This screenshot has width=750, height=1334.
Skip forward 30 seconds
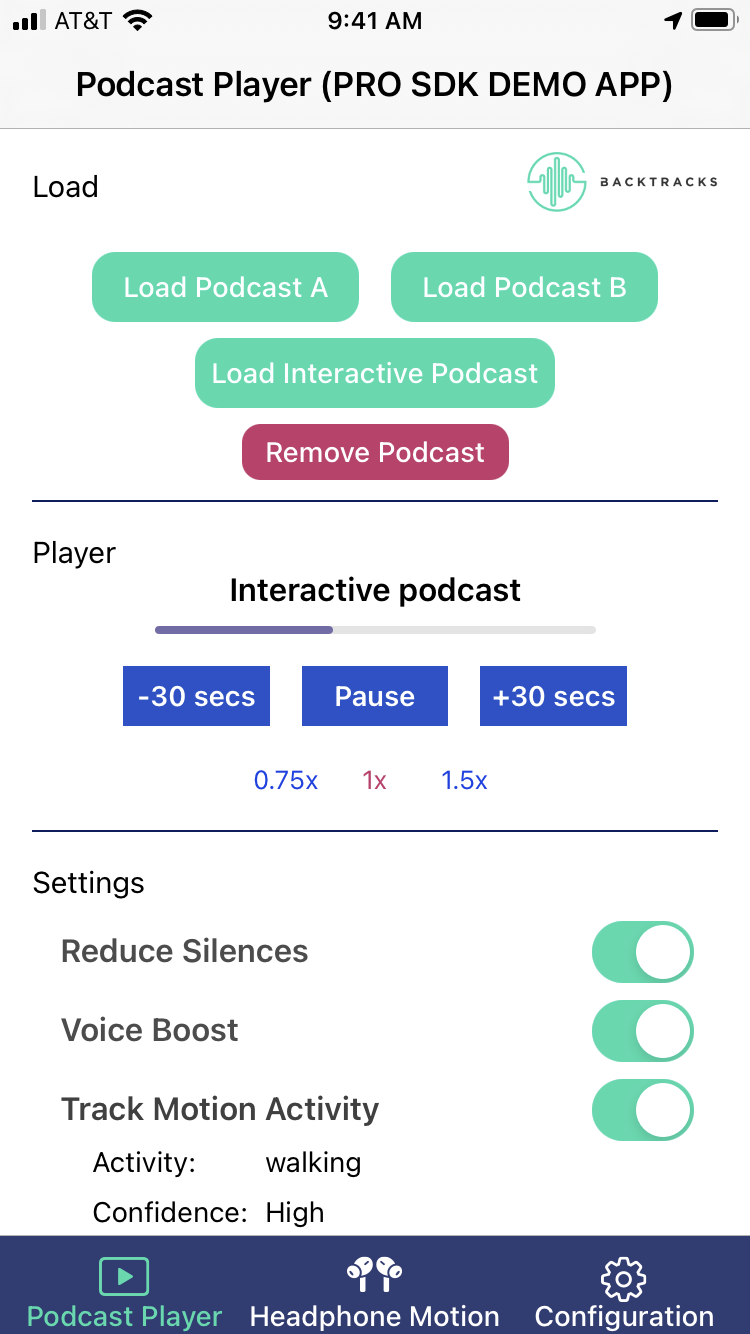553,696
